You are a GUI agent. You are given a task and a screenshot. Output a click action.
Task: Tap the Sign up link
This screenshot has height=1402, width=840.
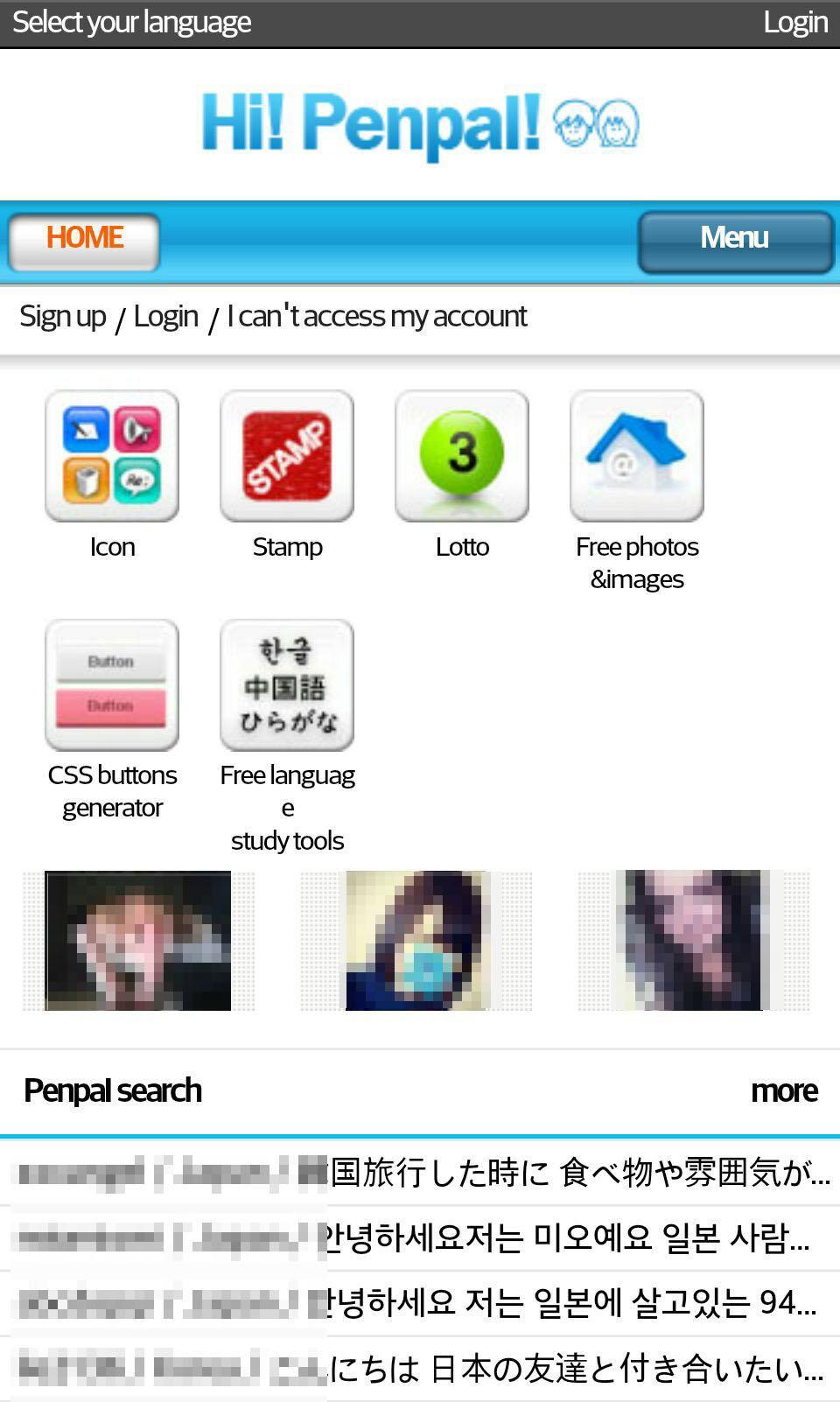pos(63,317)
